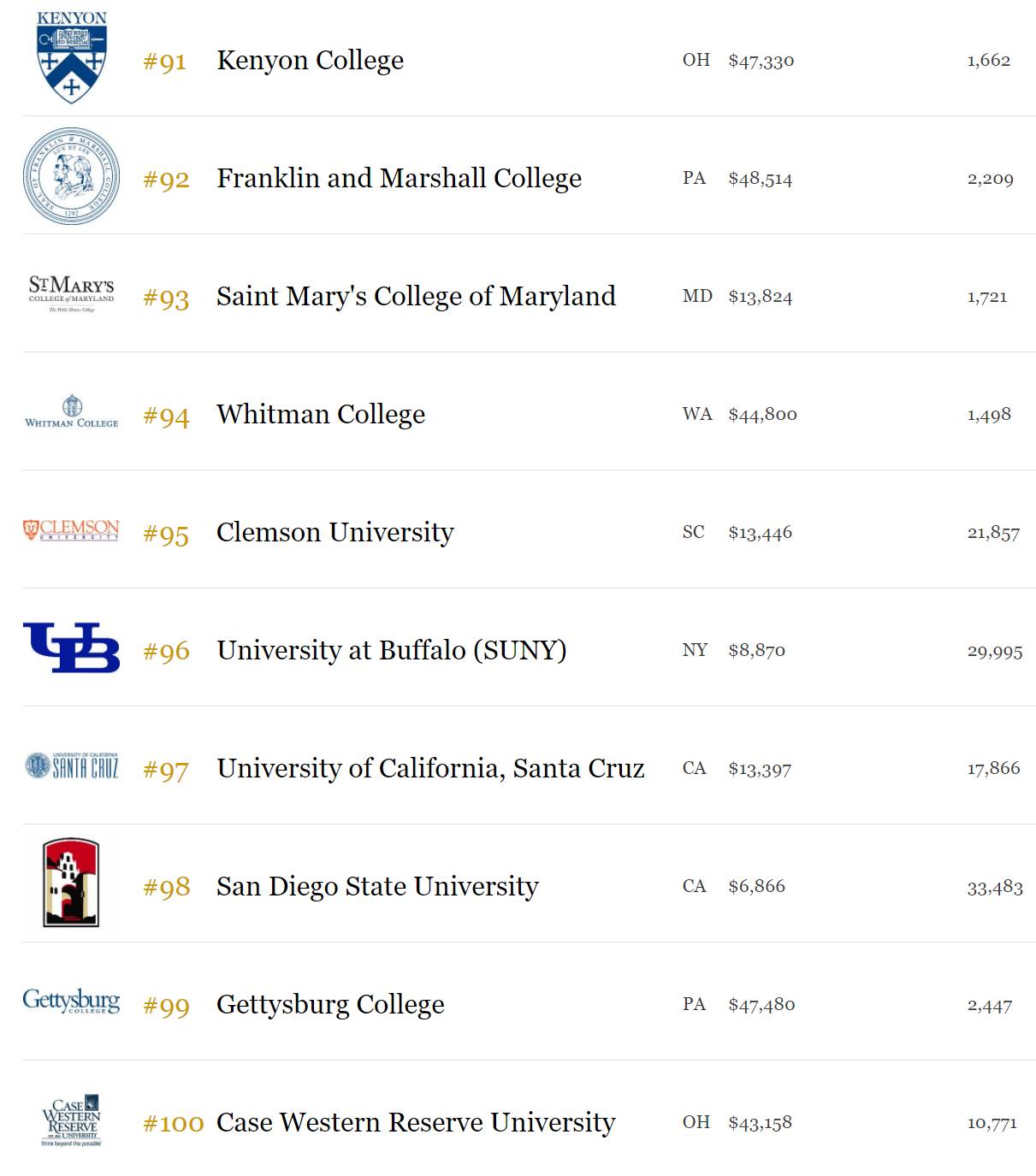1036x1176 pixels.
Task: Open San Diego State University entry
Action: click(x=529, y=883)
